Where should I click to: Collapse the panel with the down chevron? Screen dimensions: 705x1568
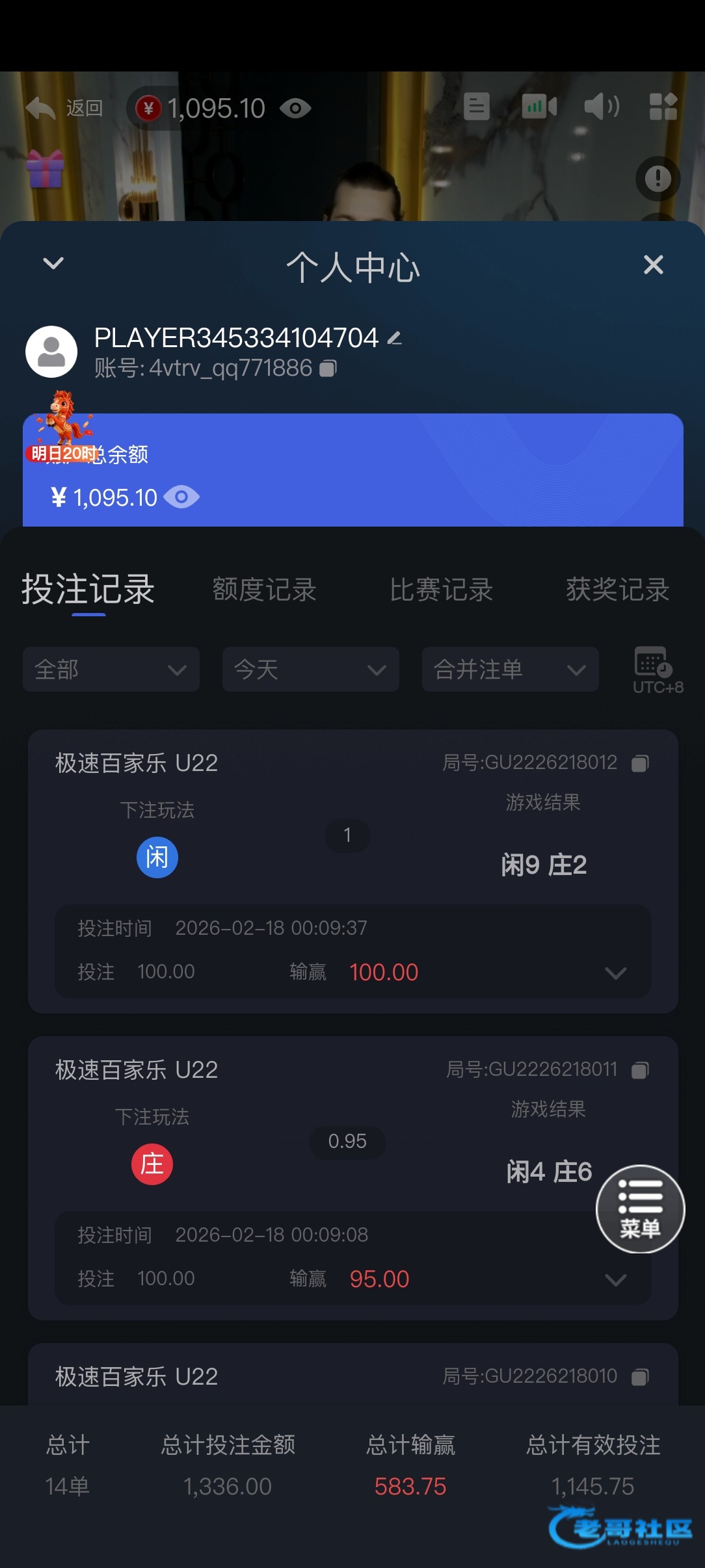(53, 263)
